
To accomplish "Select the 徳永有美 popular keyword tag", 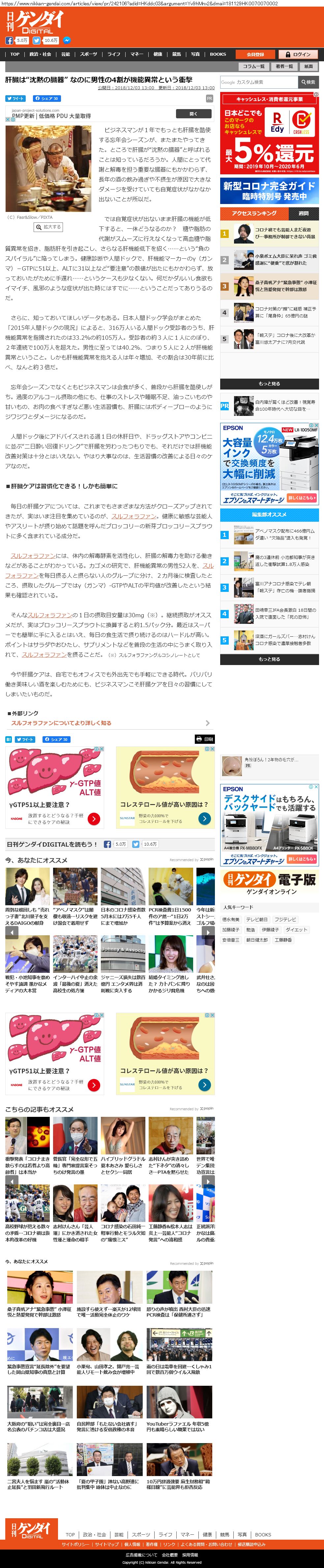I will (x=231, y=919).
